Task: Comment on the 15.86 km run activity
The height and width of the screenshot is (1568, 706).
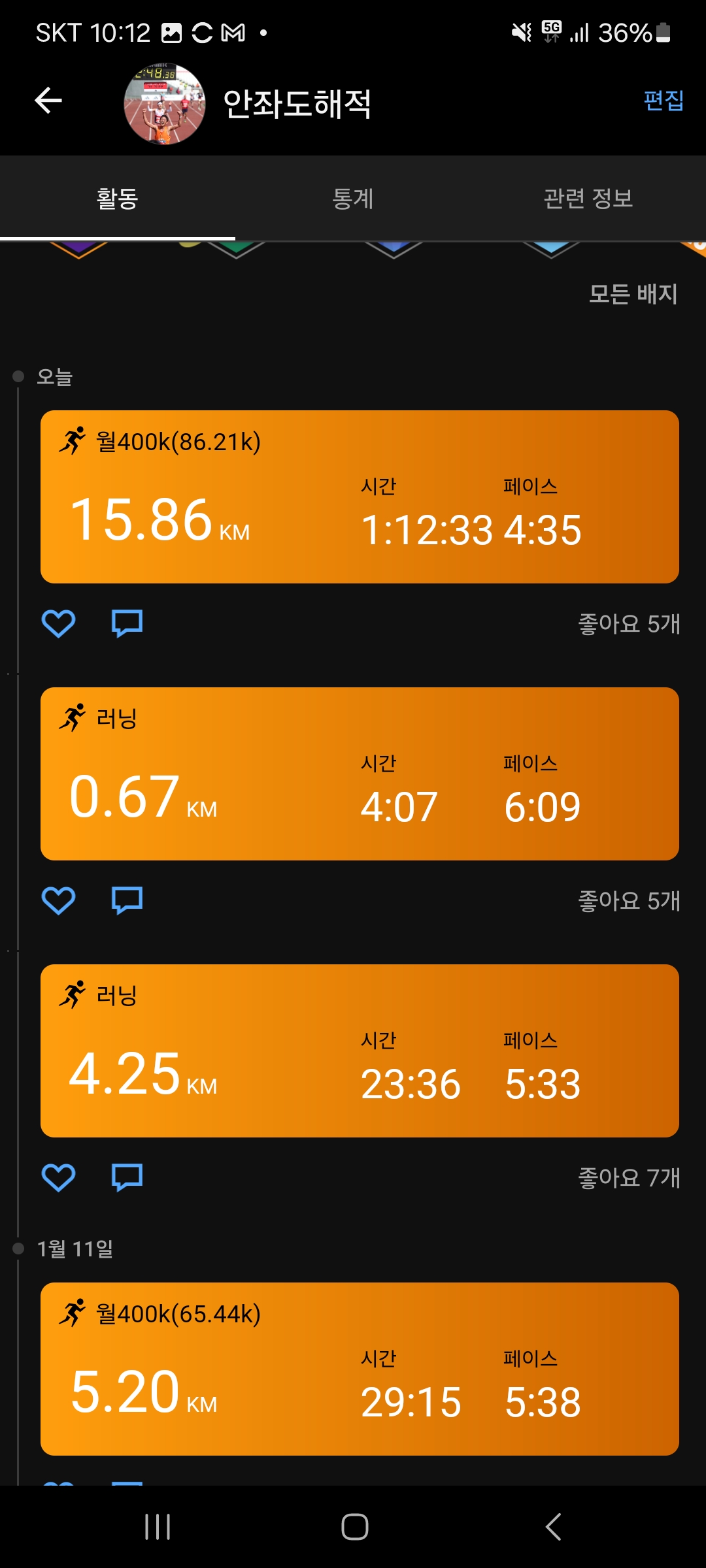Action: point(127,623)
